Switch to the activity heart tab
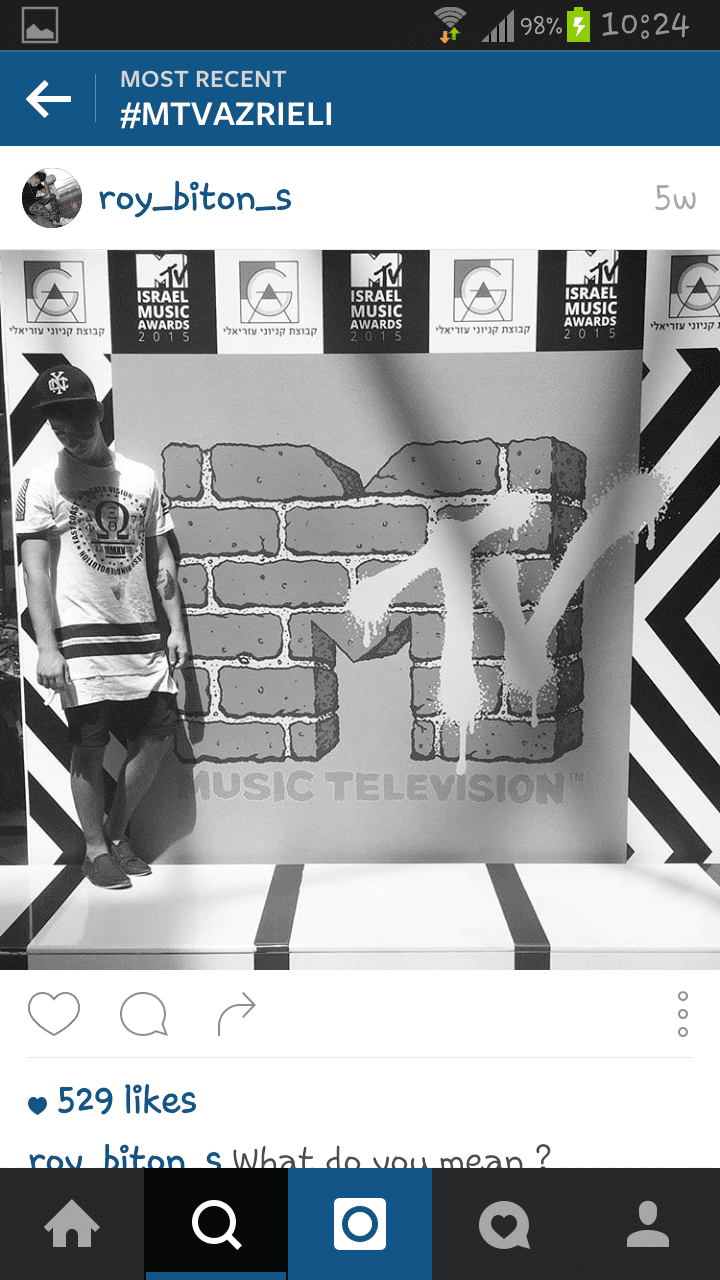 click(x=504, y=1224)
